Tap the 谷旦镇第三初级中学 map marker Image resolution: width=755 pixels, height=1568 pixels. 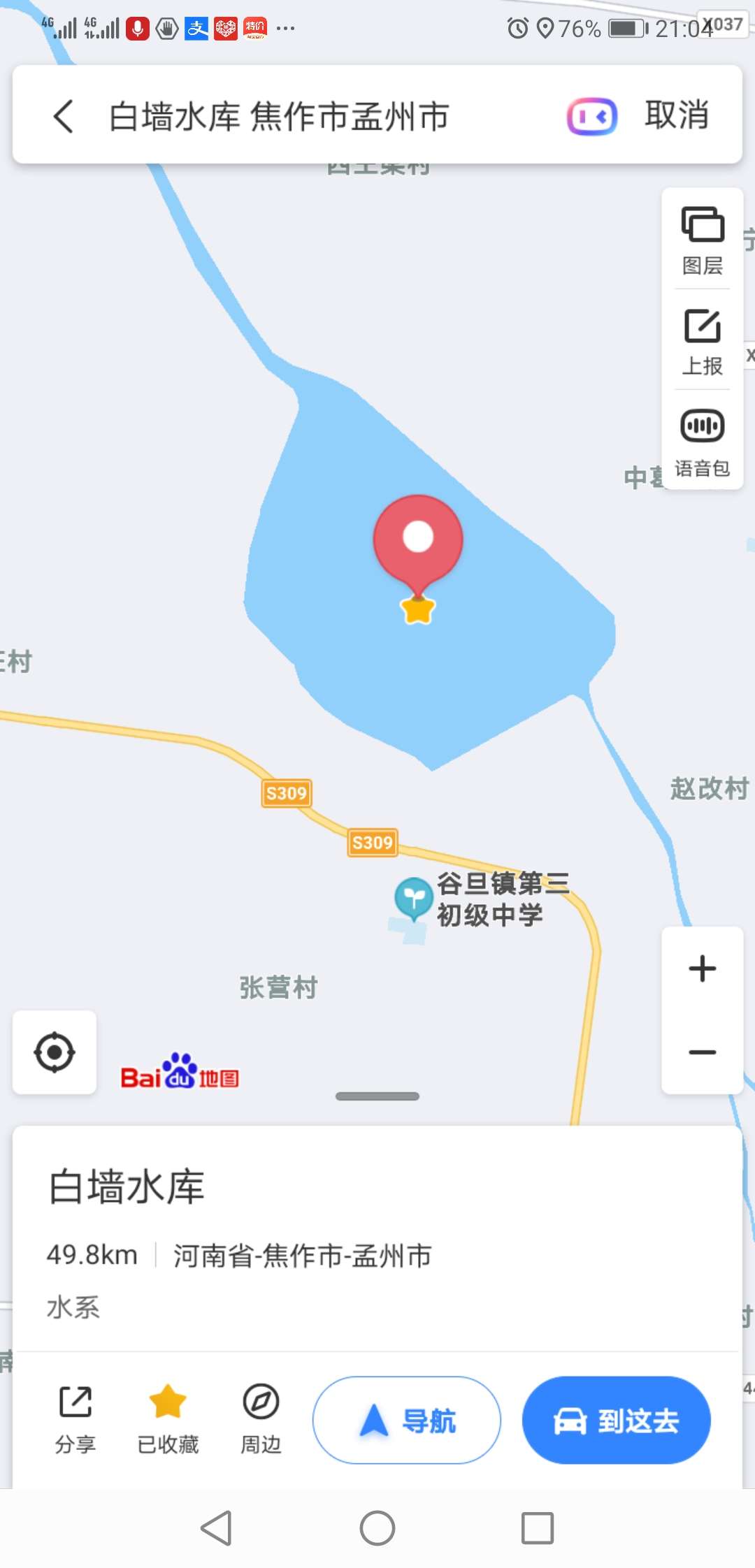click(414, 899)
